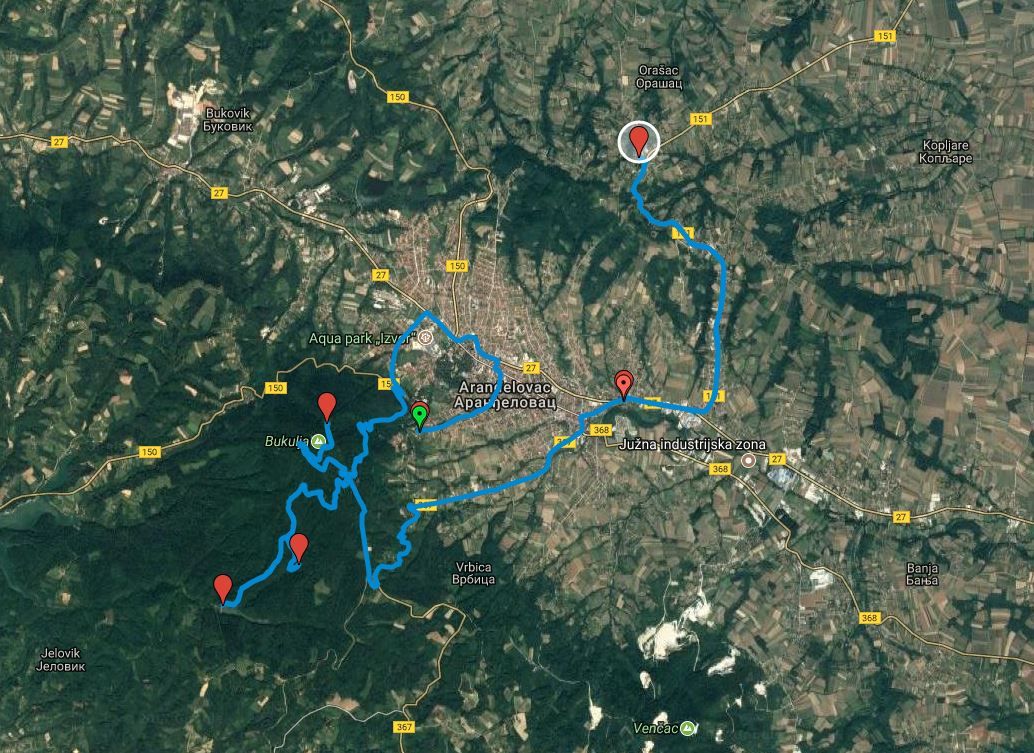Viewport: 1034px width, 753px height.
Task: Tap the Bukulja peak marker
Action: pyautogui.click(x=318, y=440)
